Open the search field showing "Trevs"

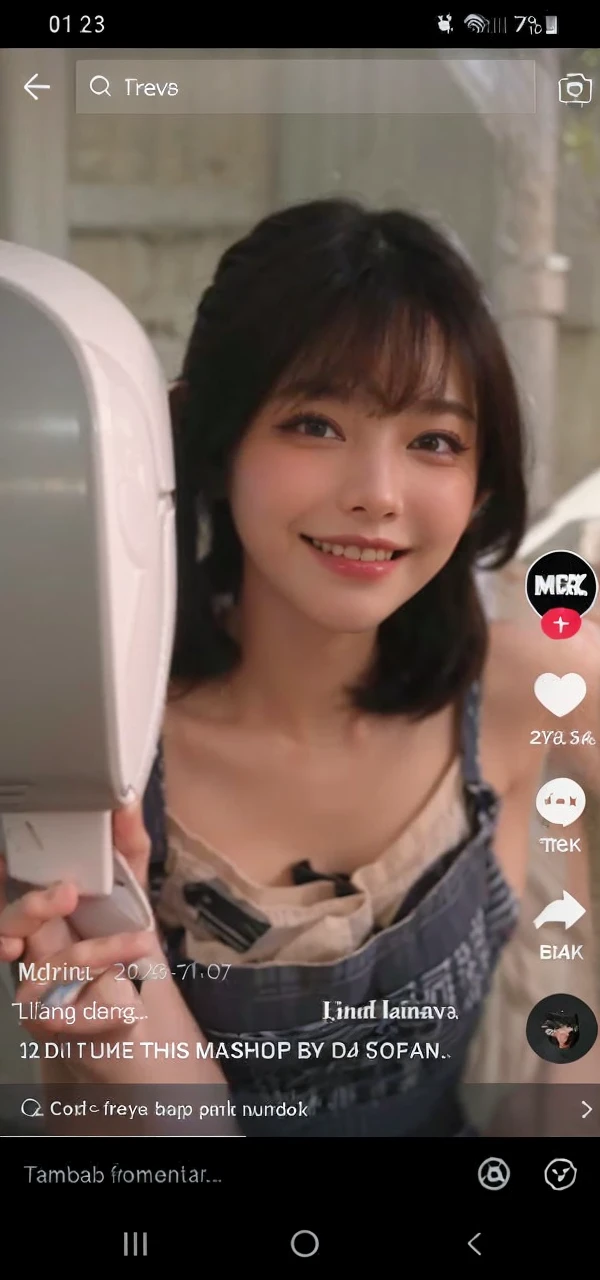[305, 87]
